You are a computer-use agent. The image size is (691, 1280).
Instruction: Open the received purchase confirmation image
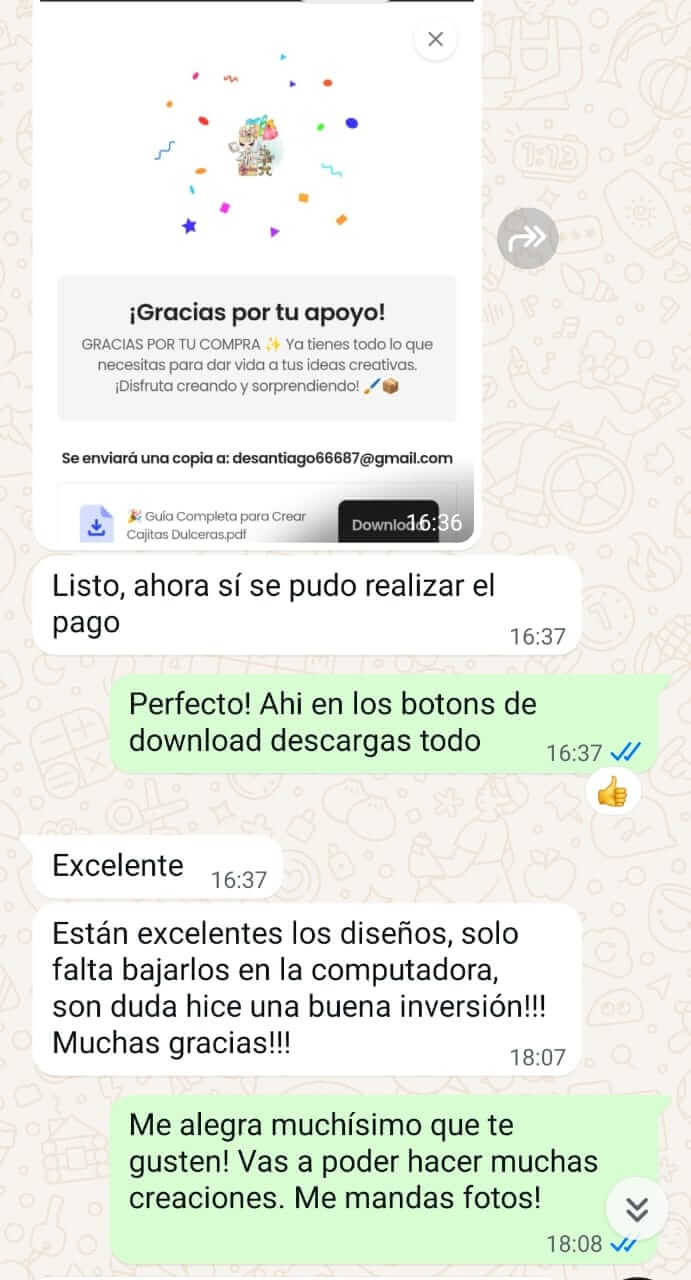pos(257,270)
